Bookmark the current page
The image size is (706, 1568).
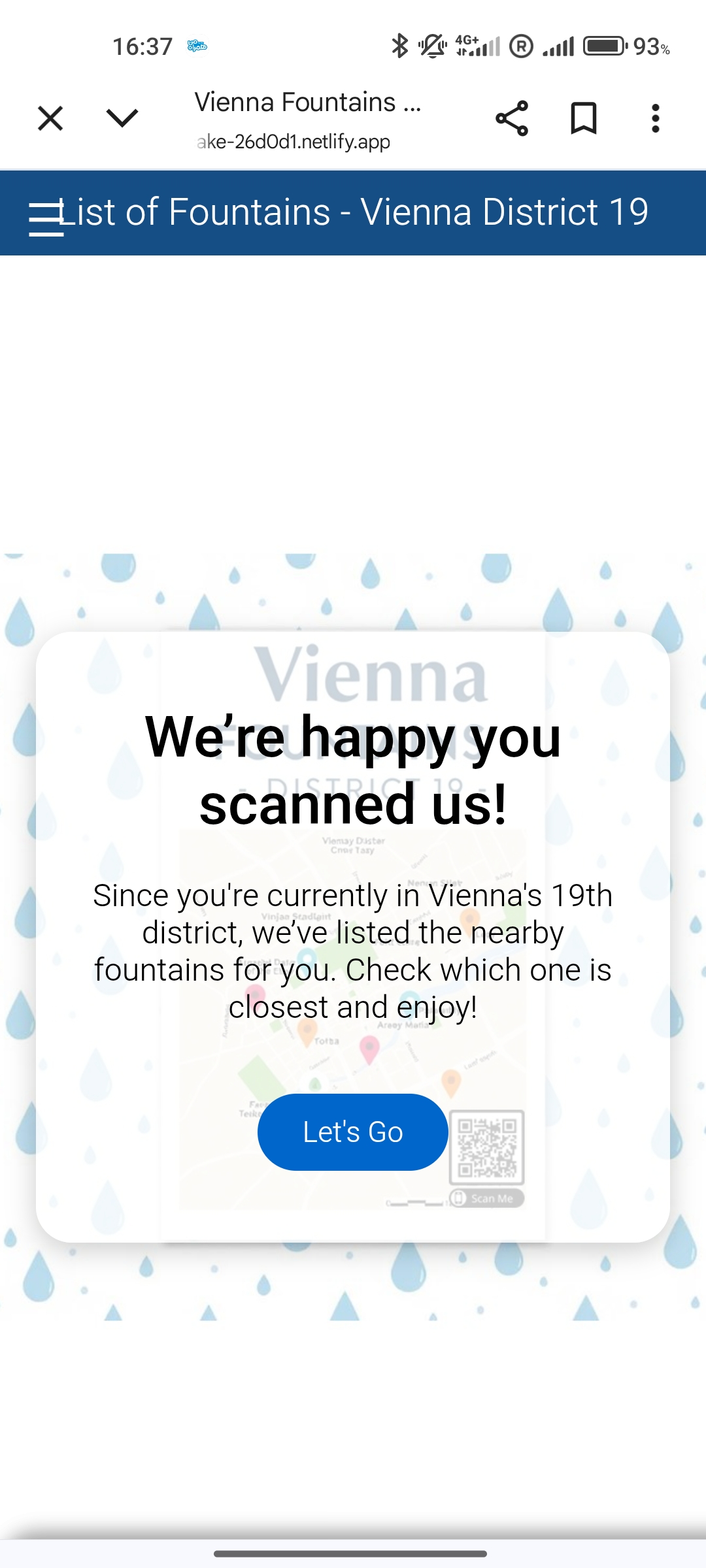coord(583,118)
